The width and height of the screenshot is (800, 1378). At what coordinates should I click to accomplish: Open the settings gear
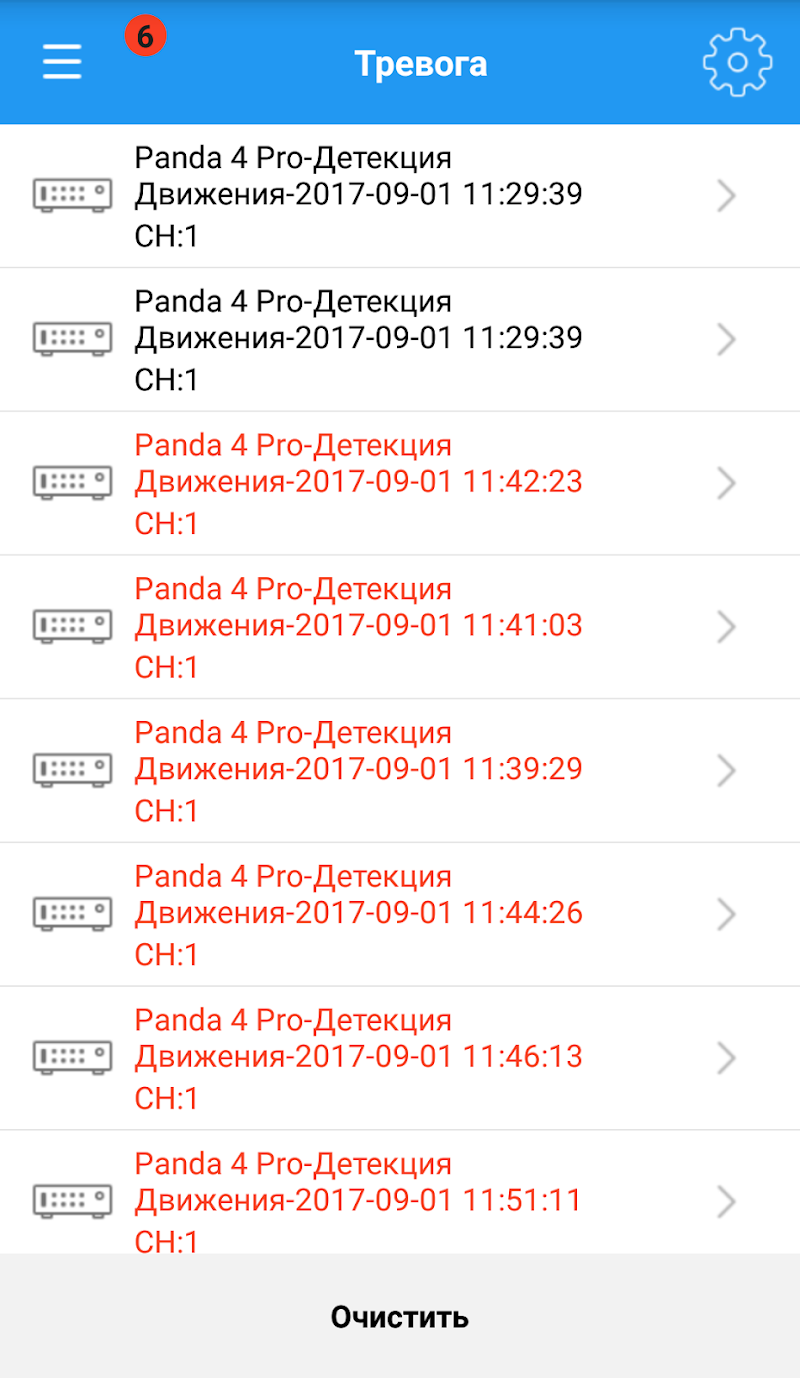click(737, 63)
